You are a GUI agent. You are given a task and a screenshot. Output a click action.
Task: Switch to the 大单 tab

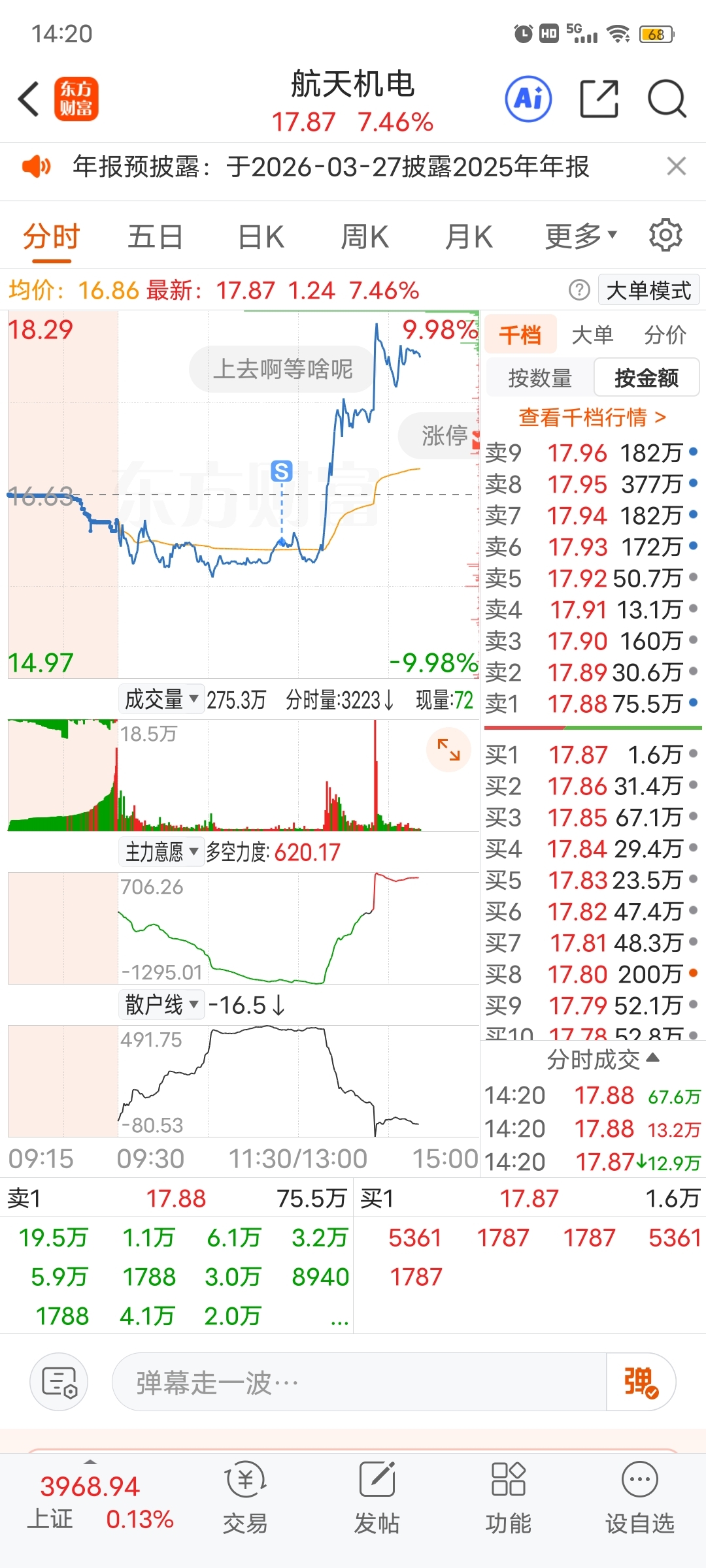(592, 335)
